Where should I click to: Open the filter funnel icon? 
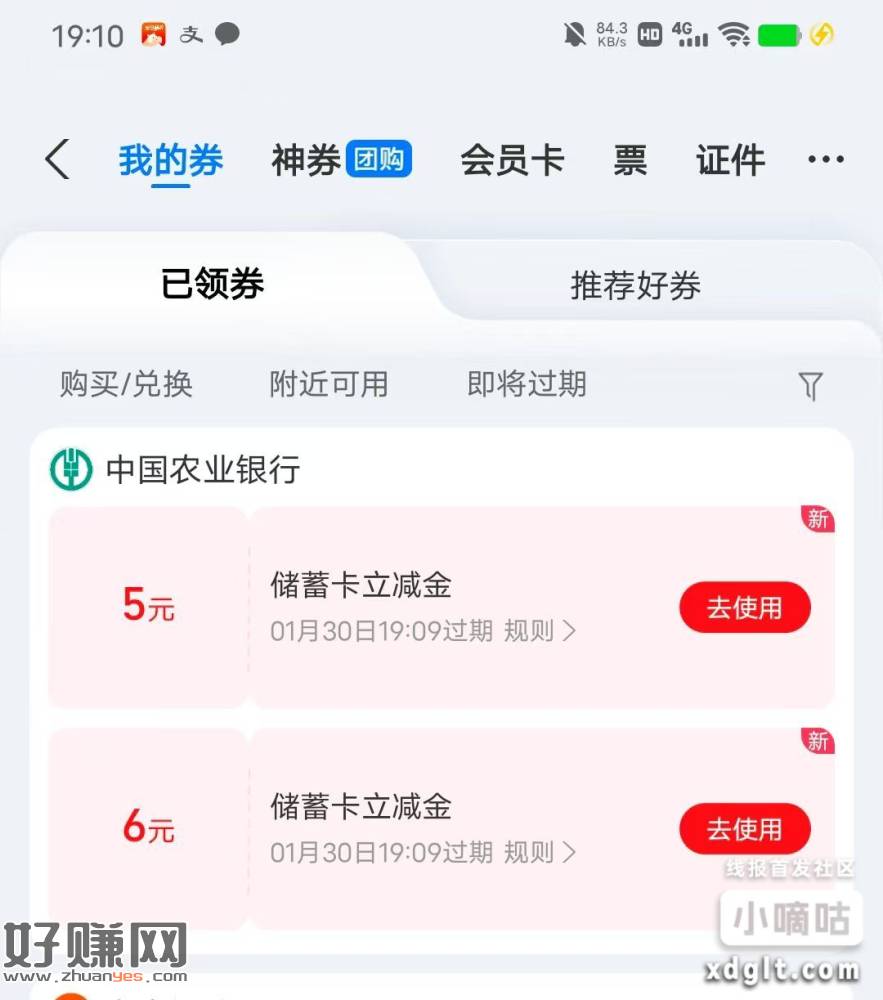tap(812, 384)
